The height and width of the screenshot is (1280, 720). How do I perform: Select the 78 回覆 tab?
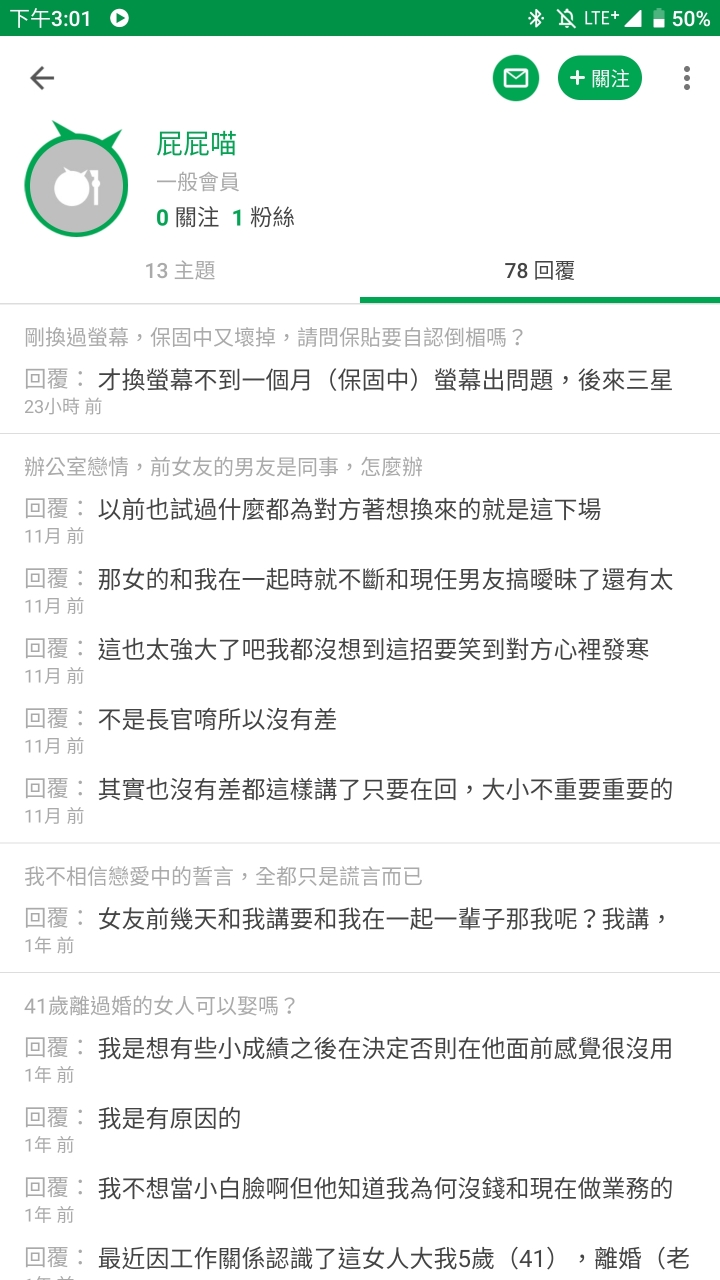point(540,271)
